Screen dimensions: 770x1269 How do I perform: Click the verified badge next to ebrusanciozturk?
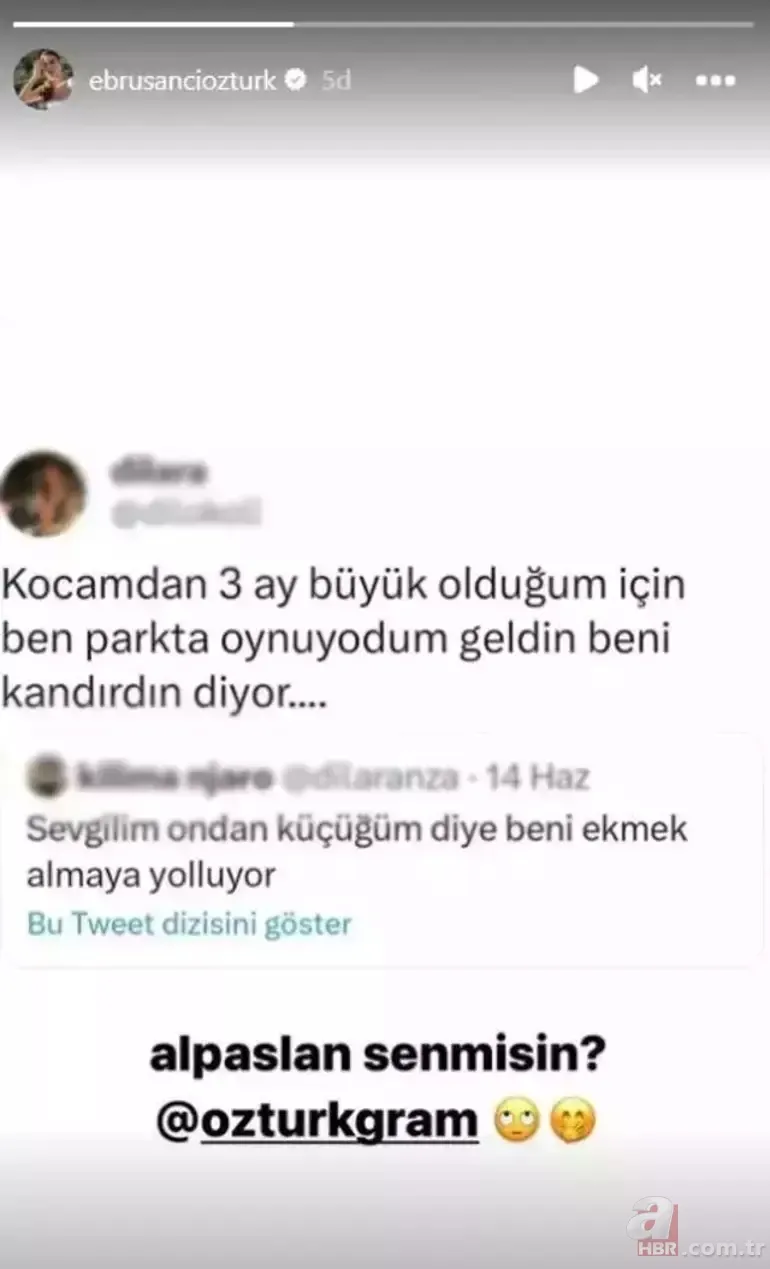click(295, 81)
